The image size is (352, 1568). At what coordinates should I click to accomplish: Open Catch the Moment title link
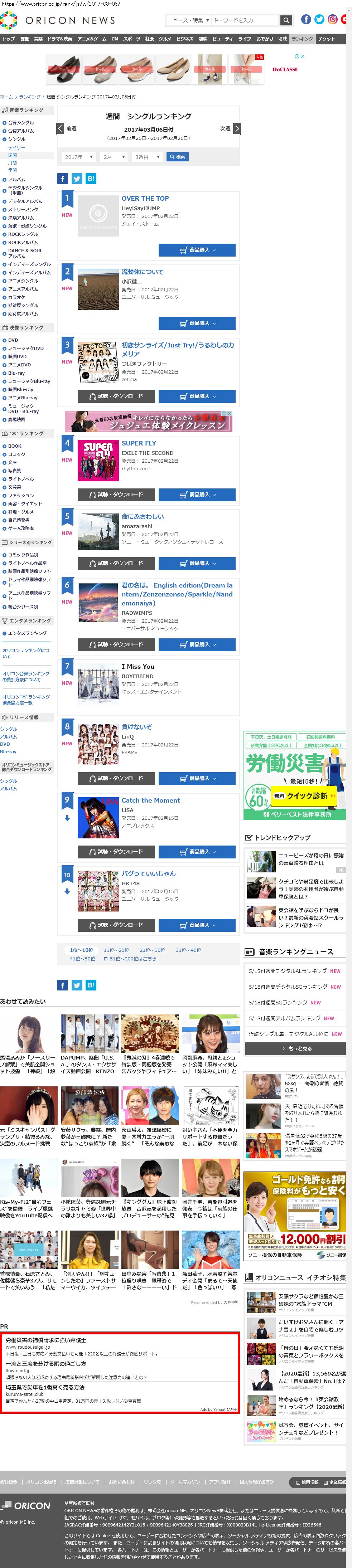[x=150, y=800]
